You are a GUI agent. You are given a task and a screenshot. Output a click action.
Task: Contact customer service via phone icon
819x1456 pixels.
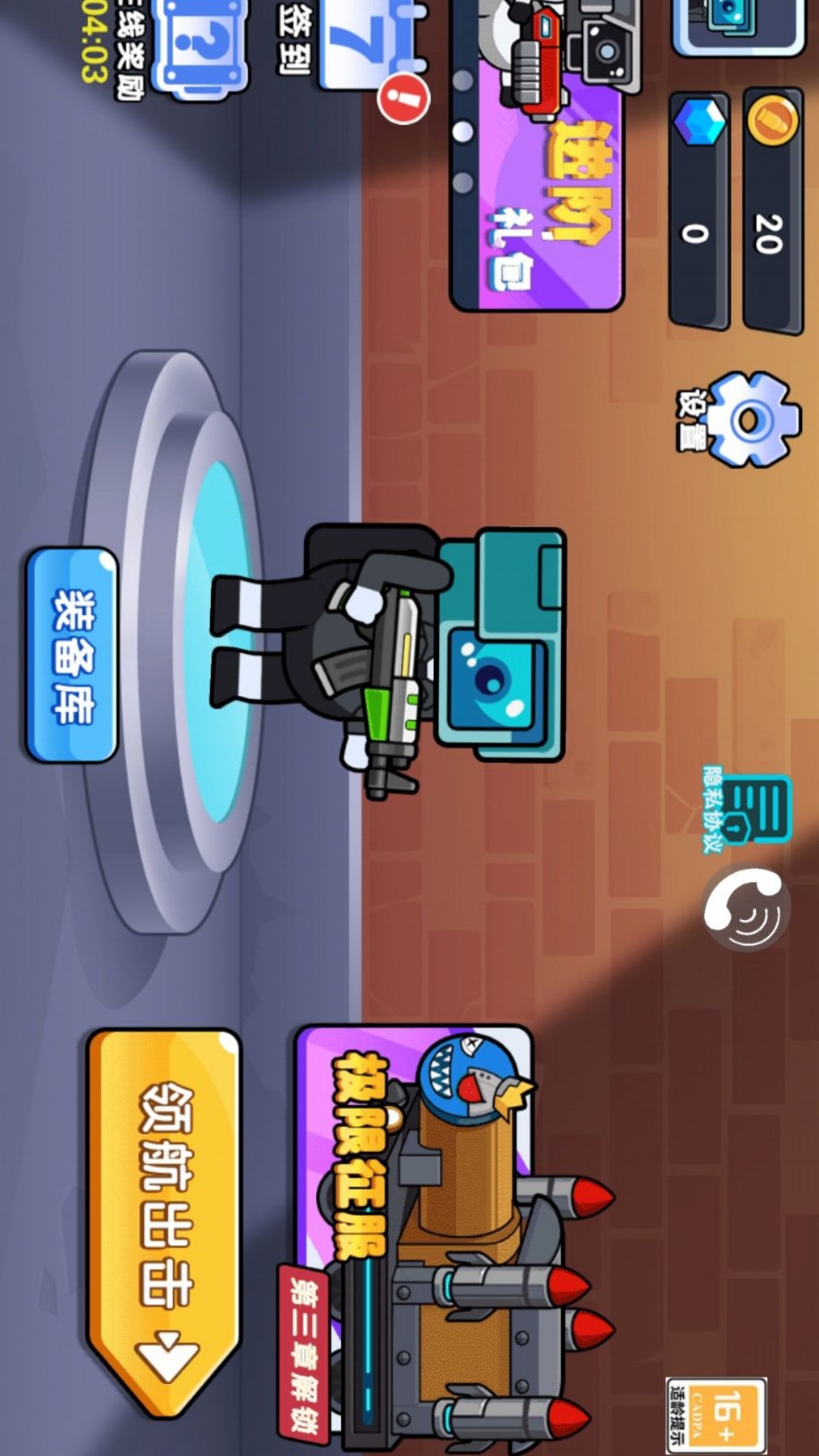[747, 908]
